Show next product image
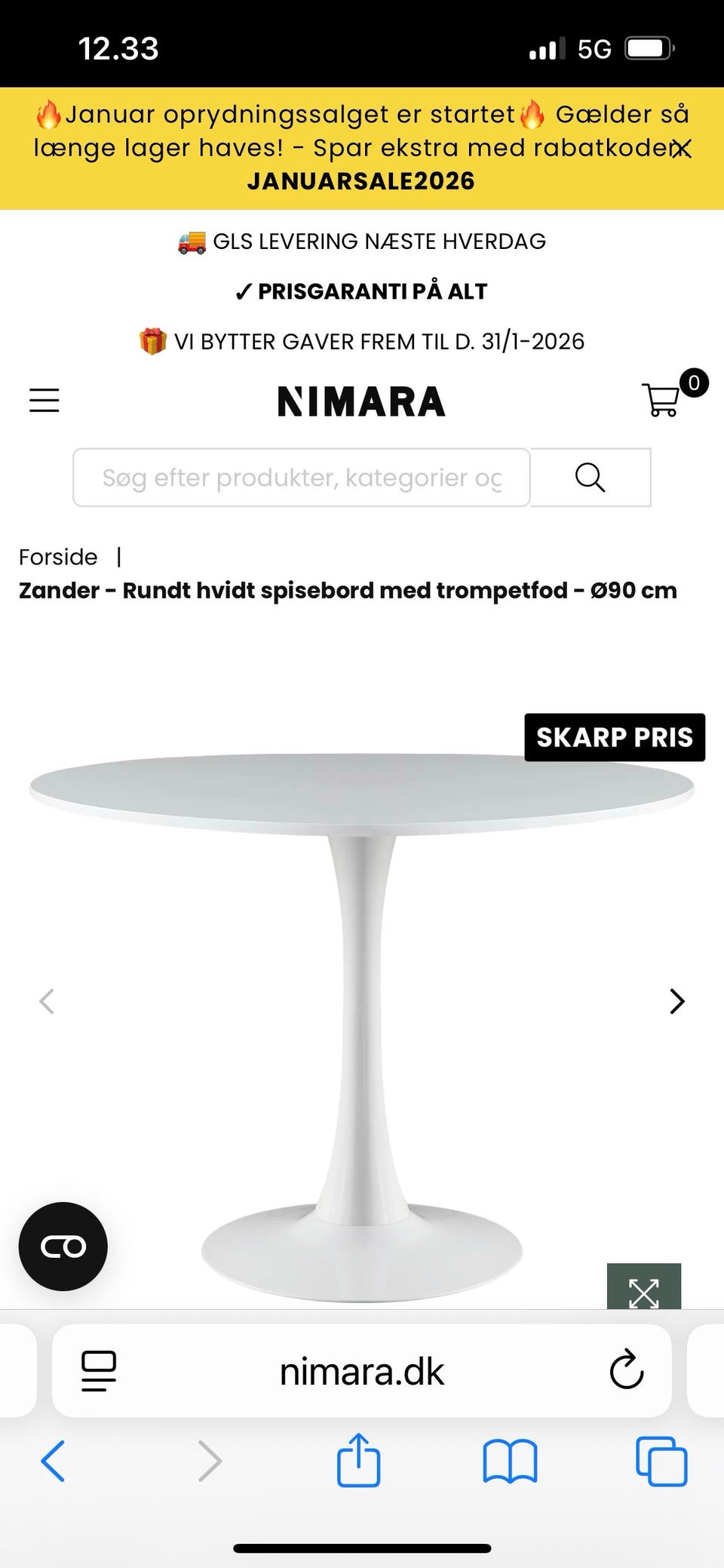The height and width of the screenshot is (1568, 724). pyautogui.click(x=676, y=1001)
